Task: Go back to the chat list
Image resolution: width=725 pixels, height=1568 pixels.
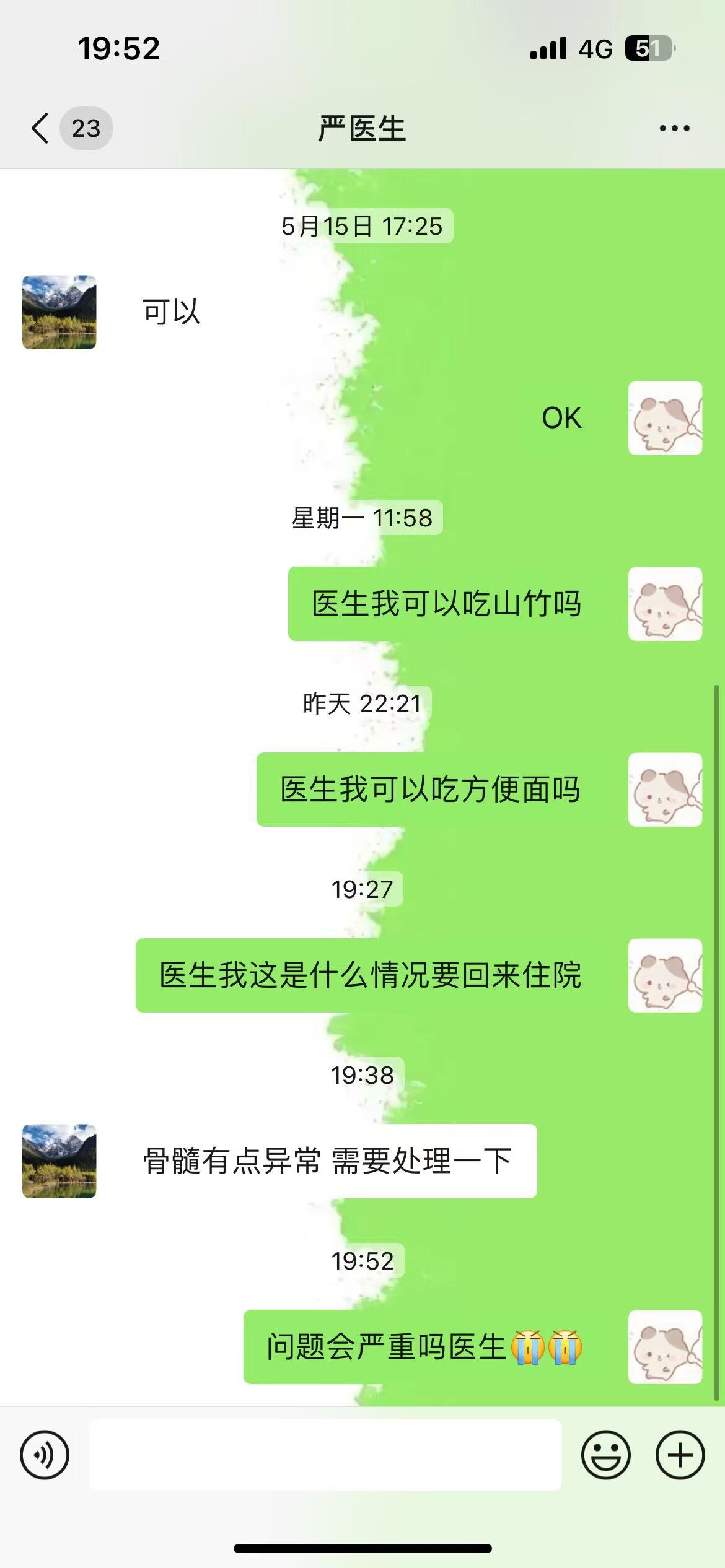Action: [41, 128]
